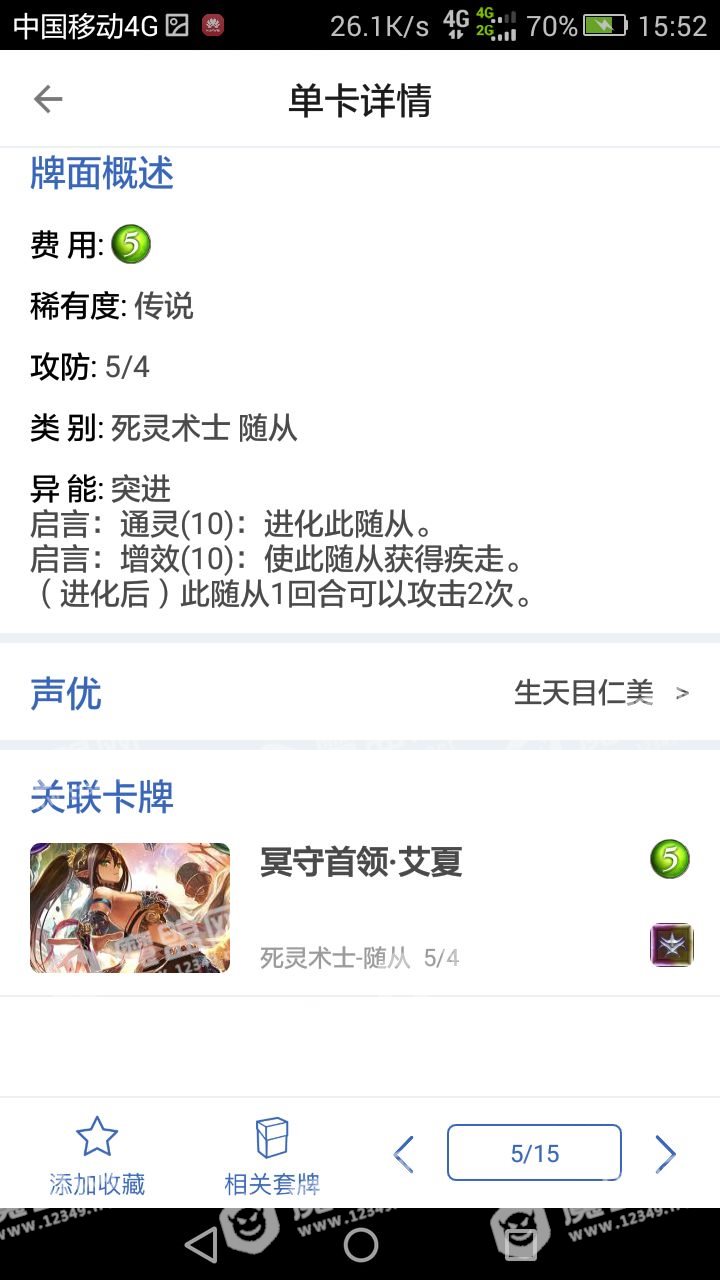
Task: Tap the system back button
Action: click(202, 1245)
